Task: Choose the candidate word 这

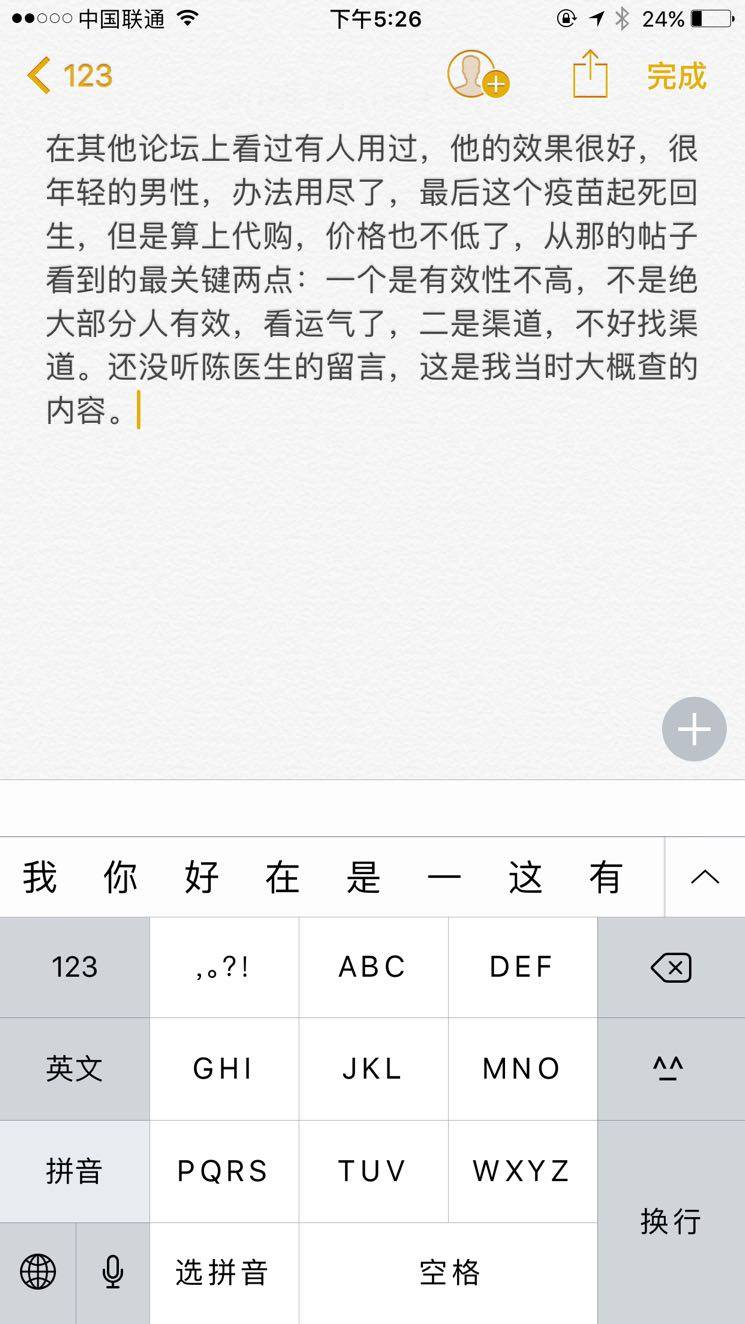Action: [525, 877]
